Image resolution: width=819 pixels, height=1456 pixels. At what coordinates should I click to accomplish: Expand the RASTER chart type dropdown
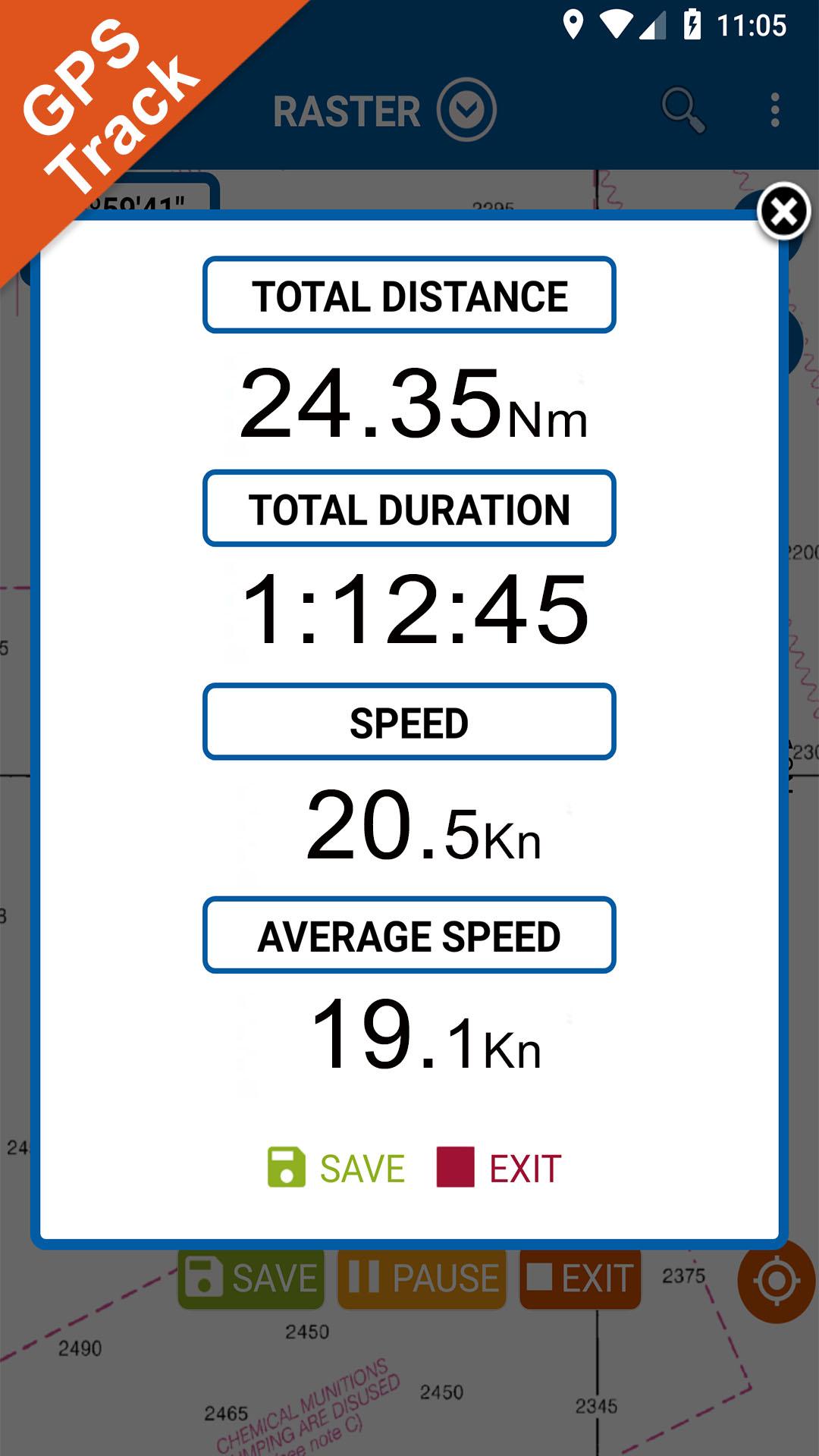466,110
